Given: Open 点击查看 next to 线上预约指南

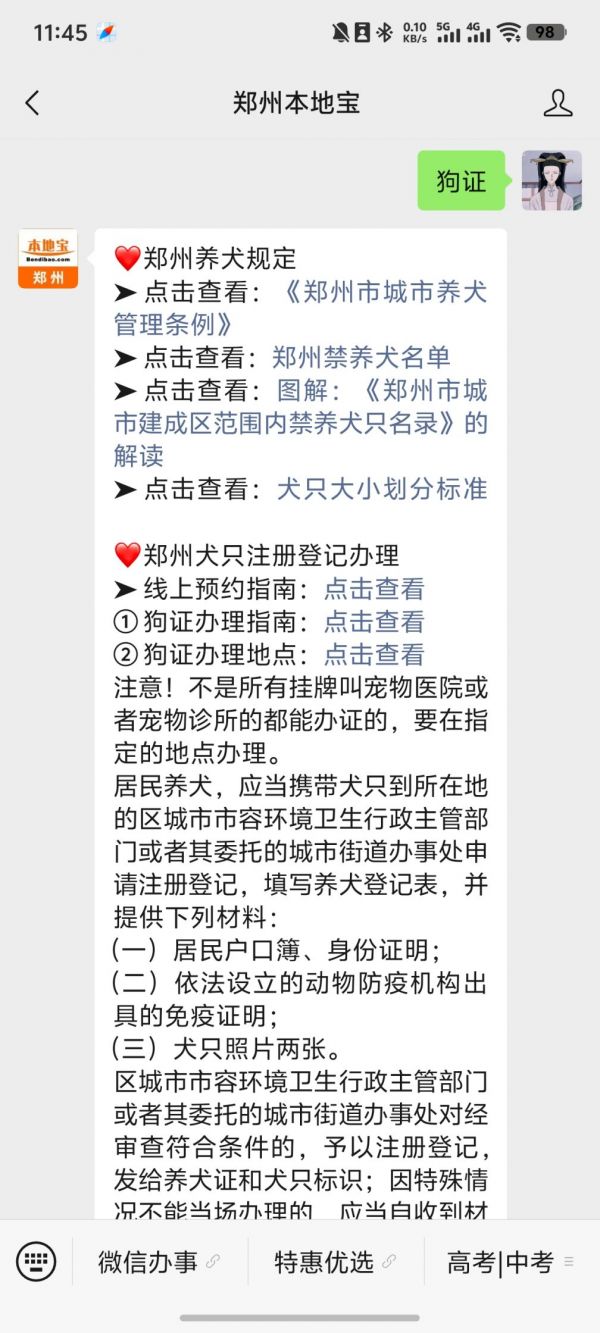Looking at the screenshot, I should [374, 589].
